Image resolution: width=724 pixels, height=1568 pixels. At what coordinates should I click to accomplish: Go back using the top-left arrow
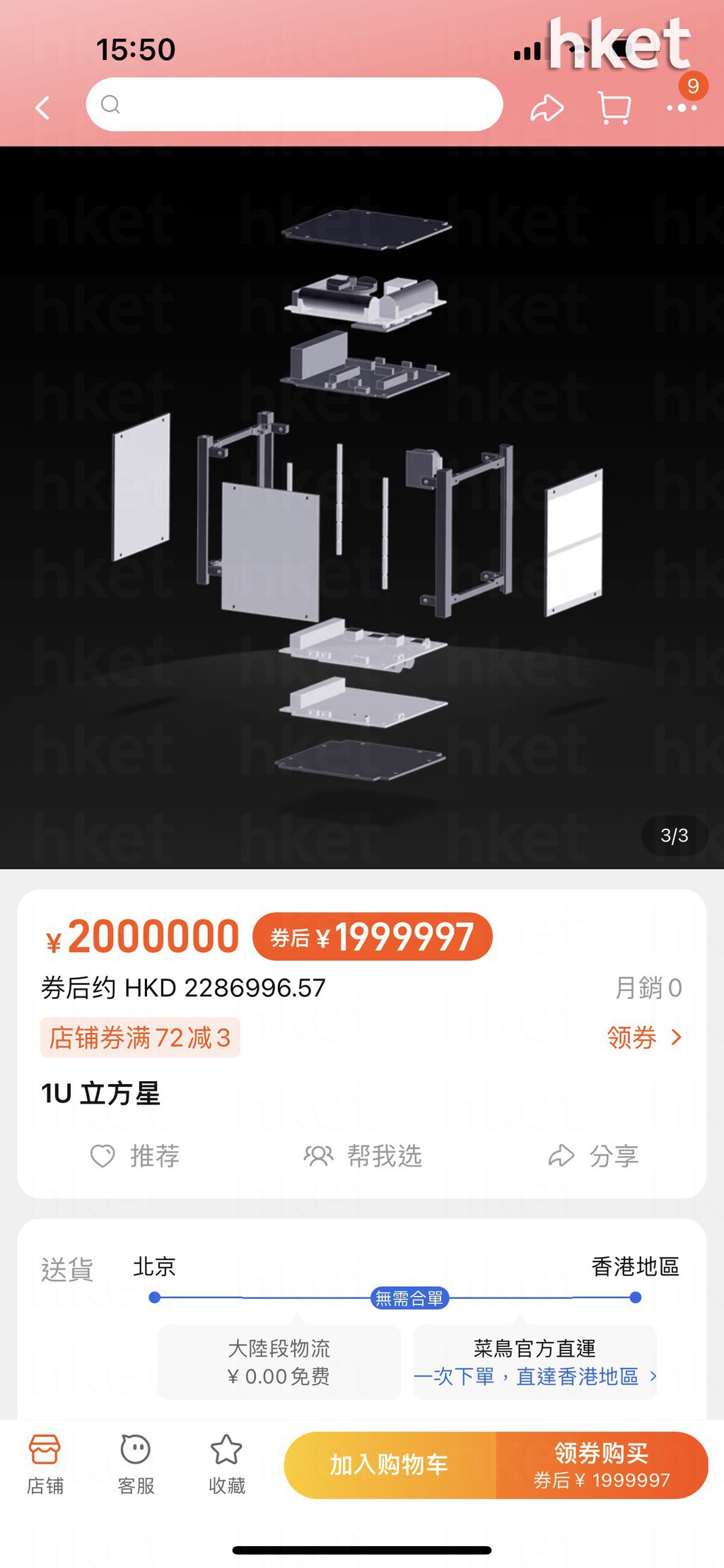pos(42,107)
